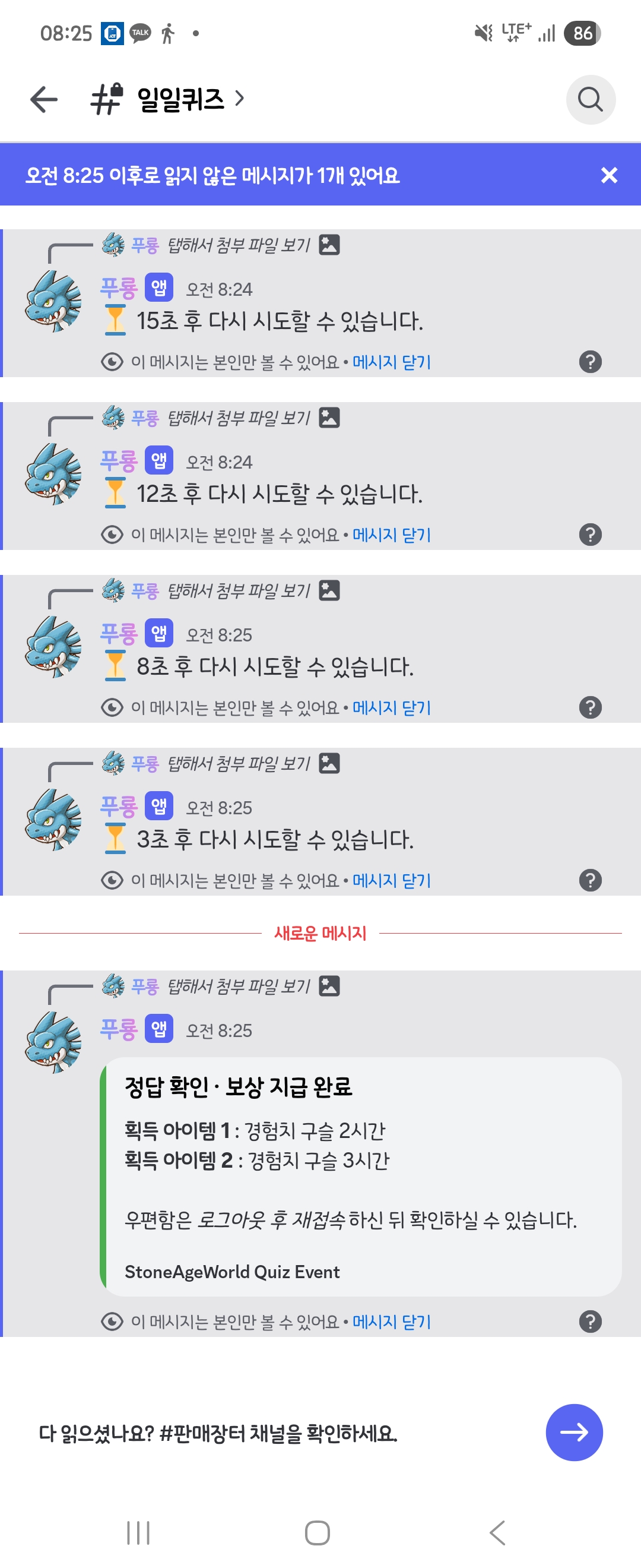Open search in the 일일퀴즈 channel
This screenshot has height=1568, width=641.
tap(590, 99)
